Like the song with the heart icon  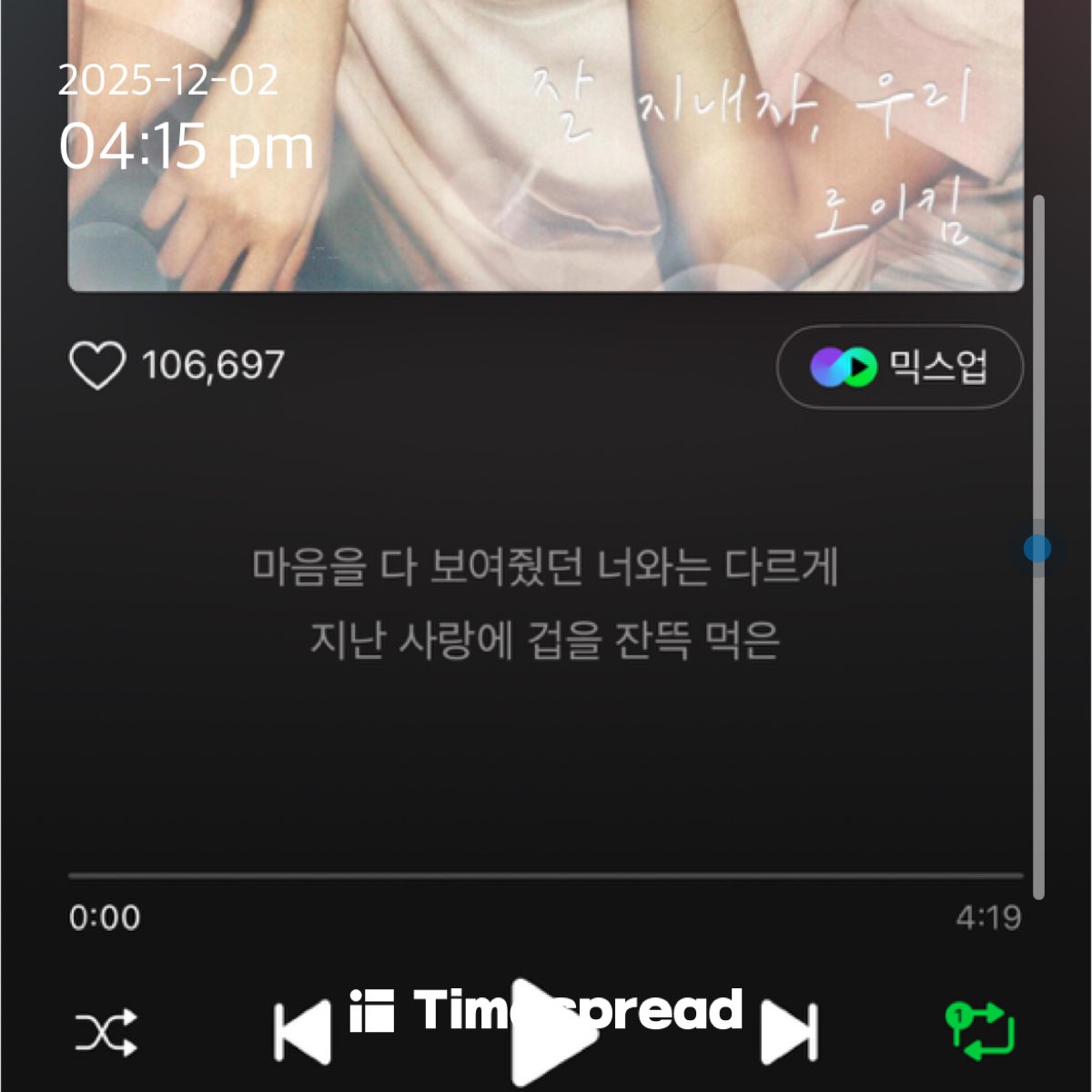(x=97, y=366)
